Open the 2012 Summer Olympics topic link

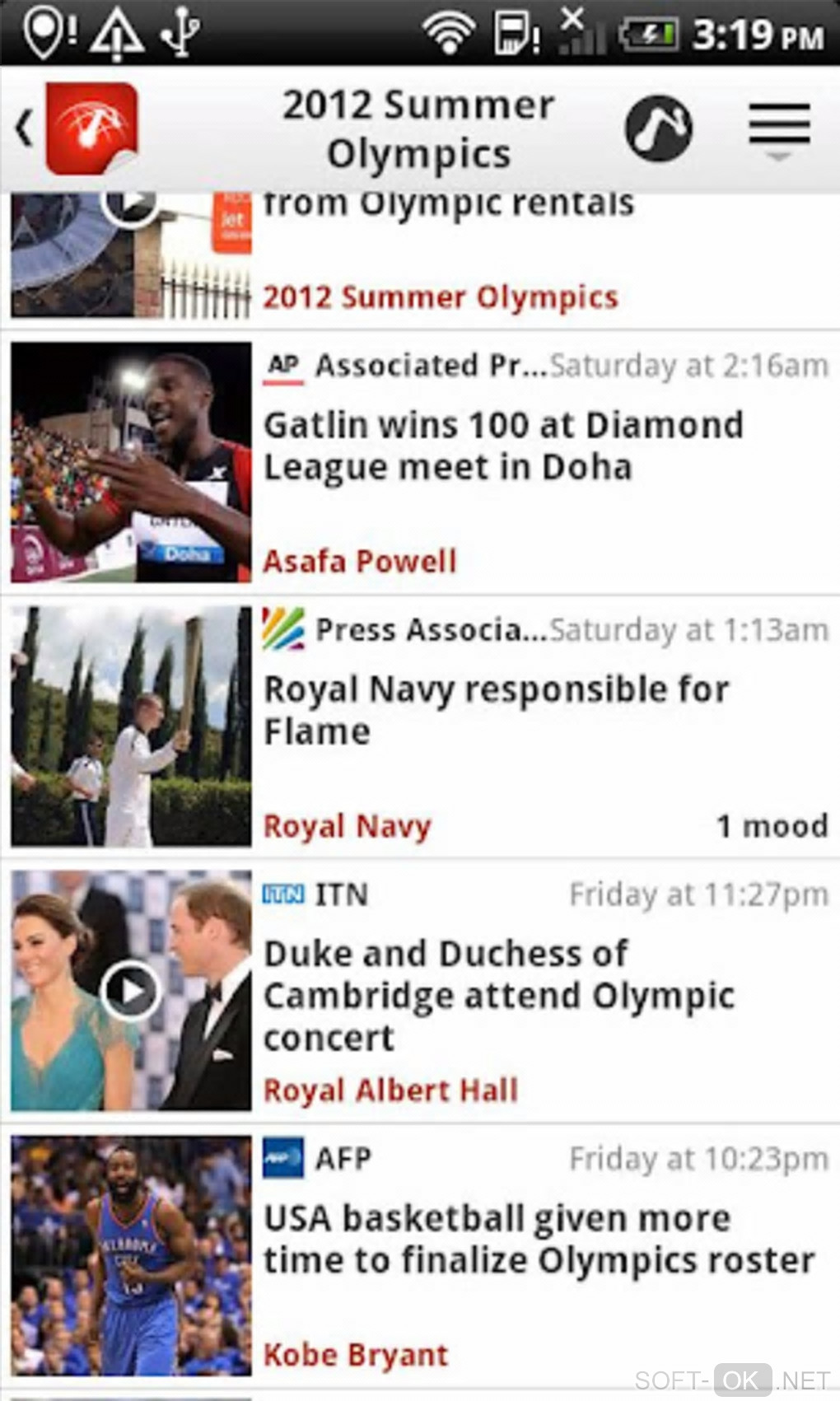click(440, 297)
